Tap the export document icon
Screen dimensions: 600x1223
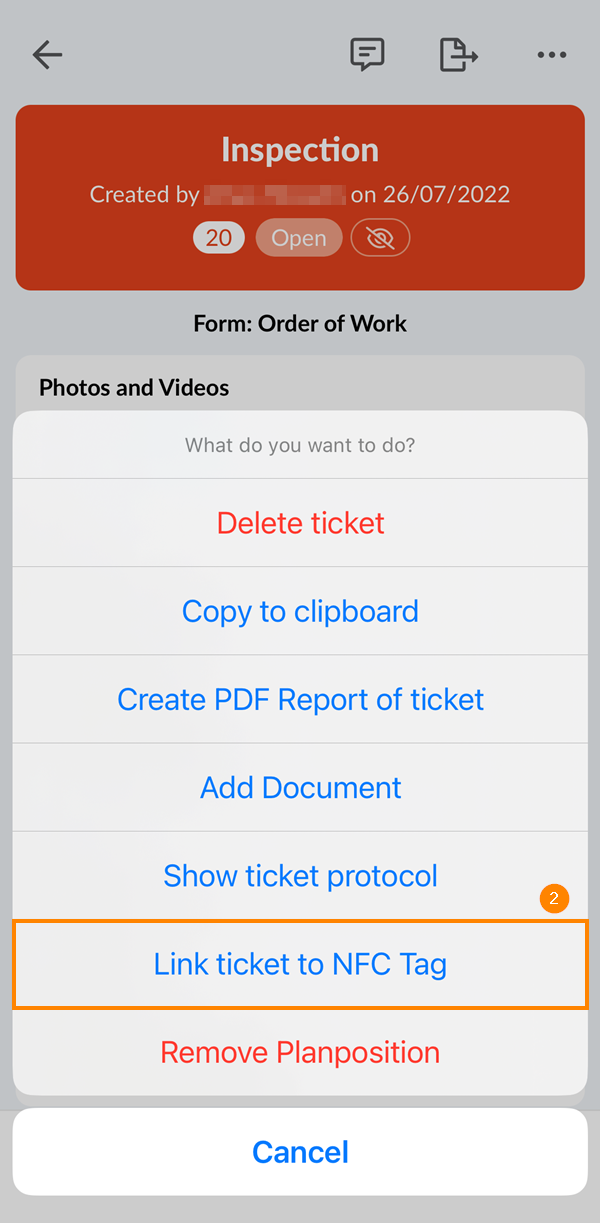coord(458,55)
